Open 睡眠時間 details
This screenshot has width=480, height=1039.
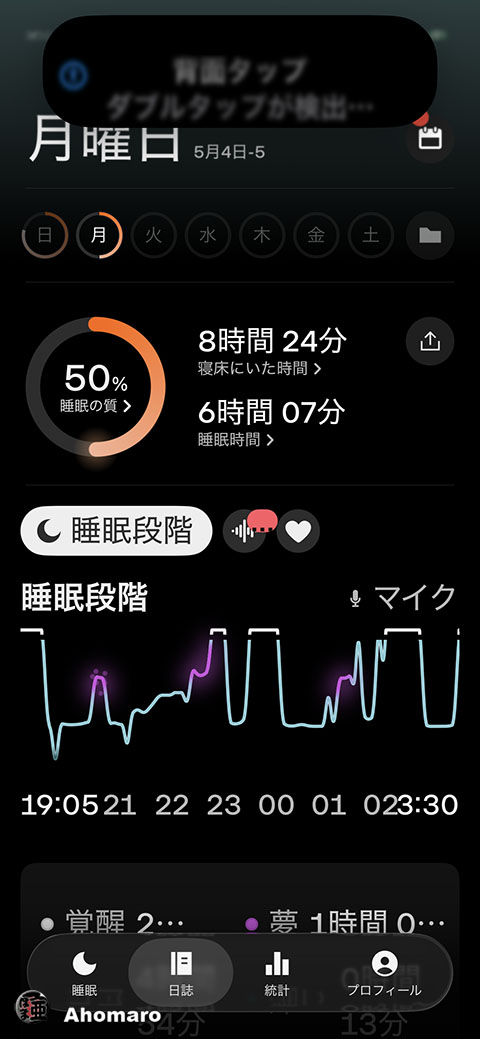(x=236, y=439)
